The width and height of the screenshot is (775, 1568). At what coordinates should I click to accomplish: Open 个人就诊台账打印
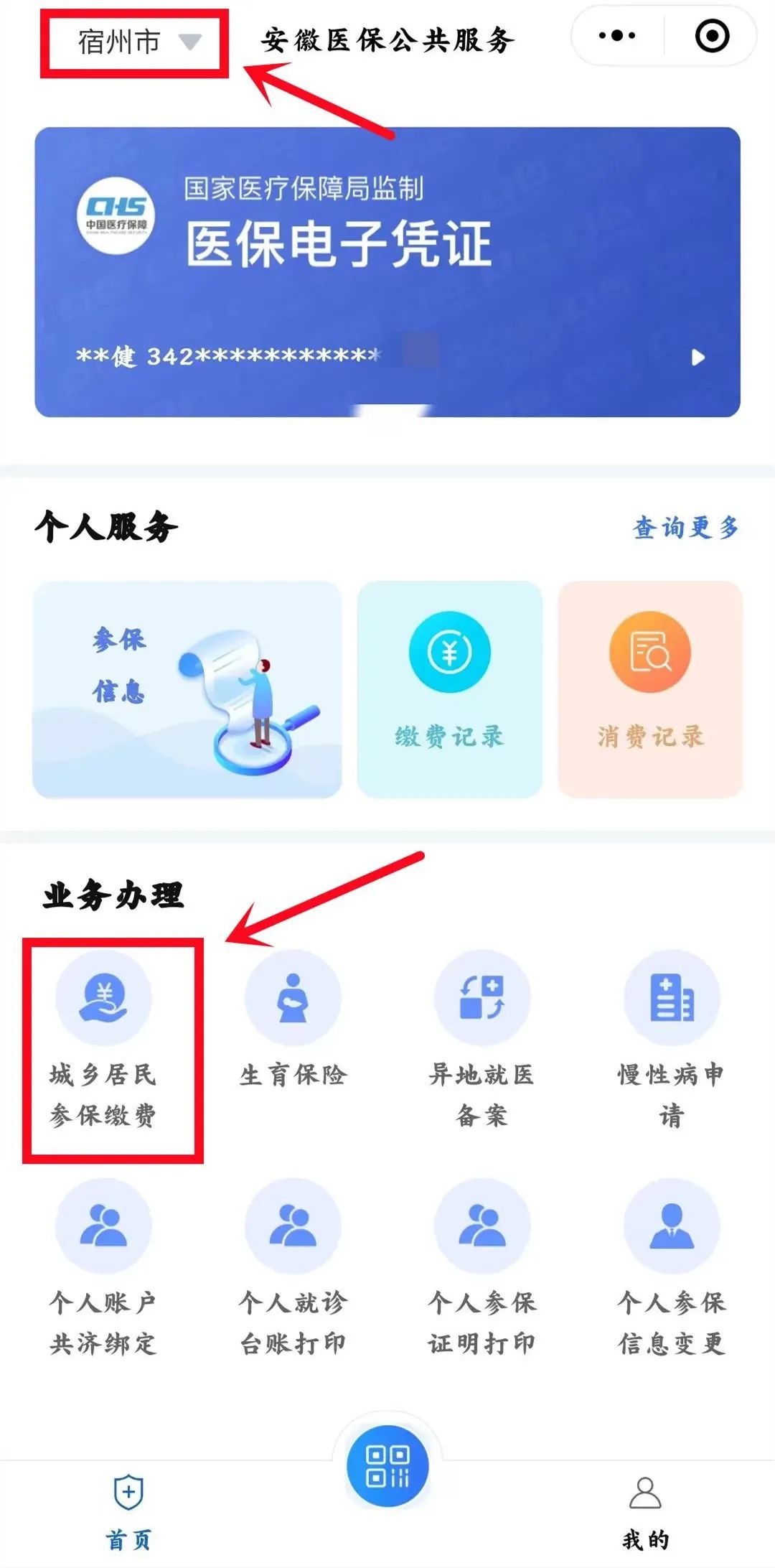point(293,1268)
